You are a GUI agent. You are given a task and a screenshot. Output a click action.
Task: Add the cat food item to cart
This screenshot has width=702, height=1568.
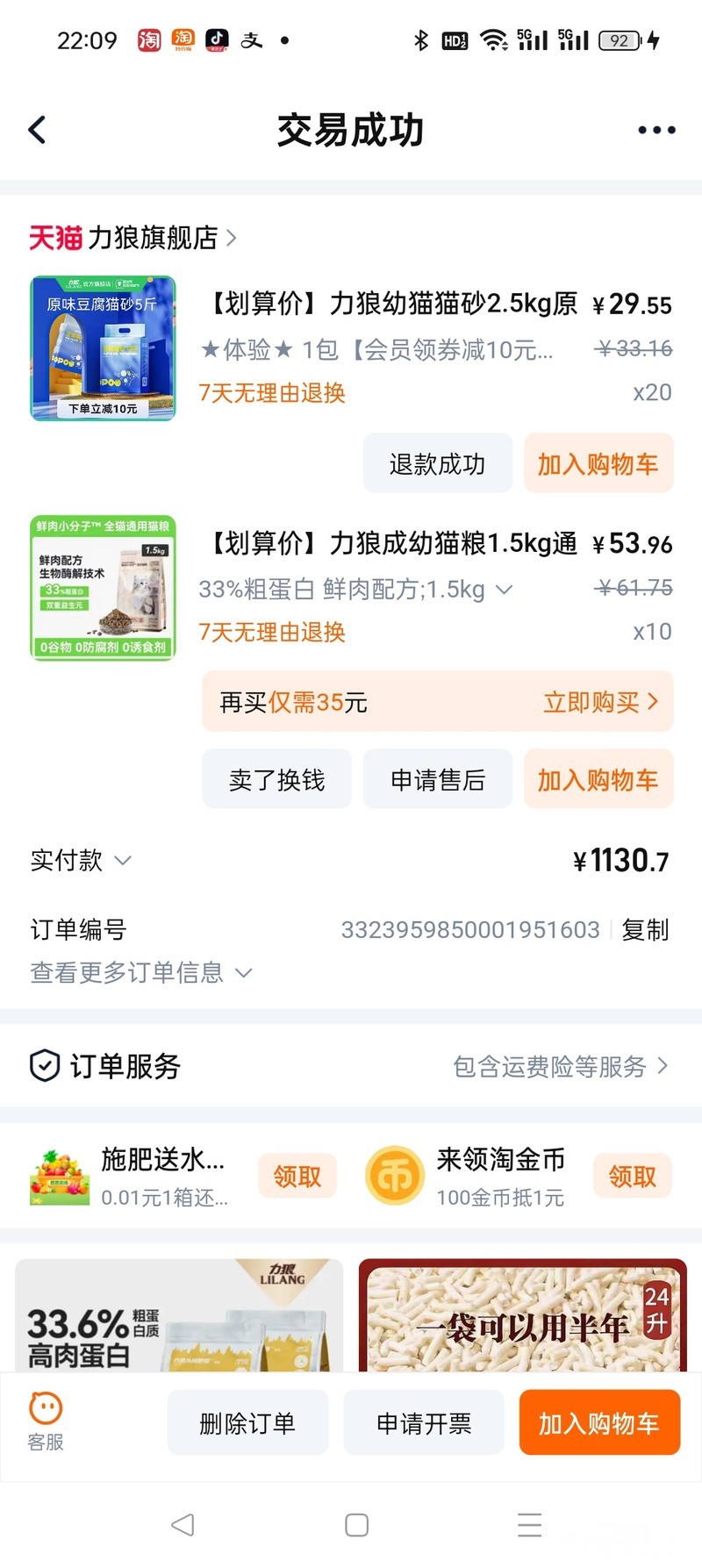(598, 779)
